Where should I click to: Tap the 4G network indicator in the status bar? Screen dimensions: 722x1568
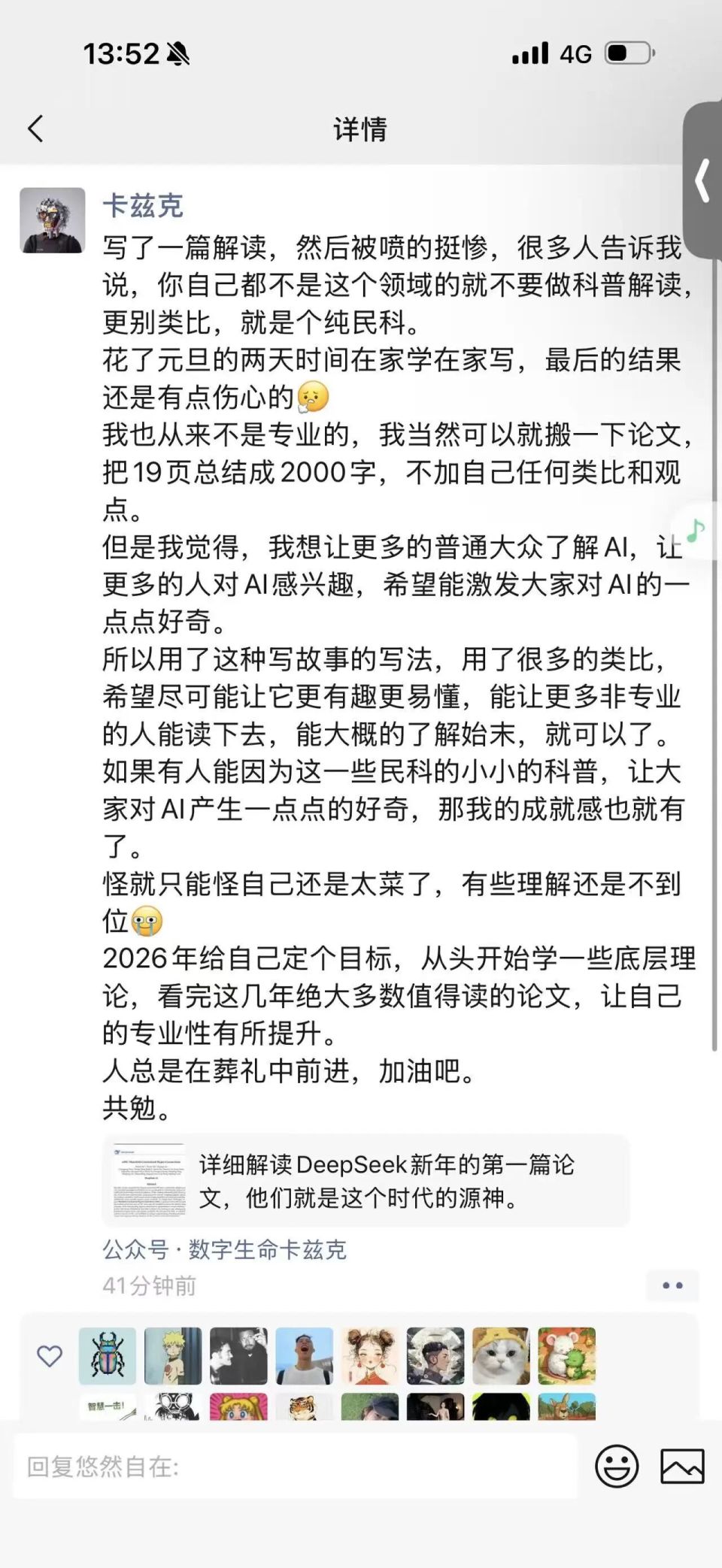573,53
